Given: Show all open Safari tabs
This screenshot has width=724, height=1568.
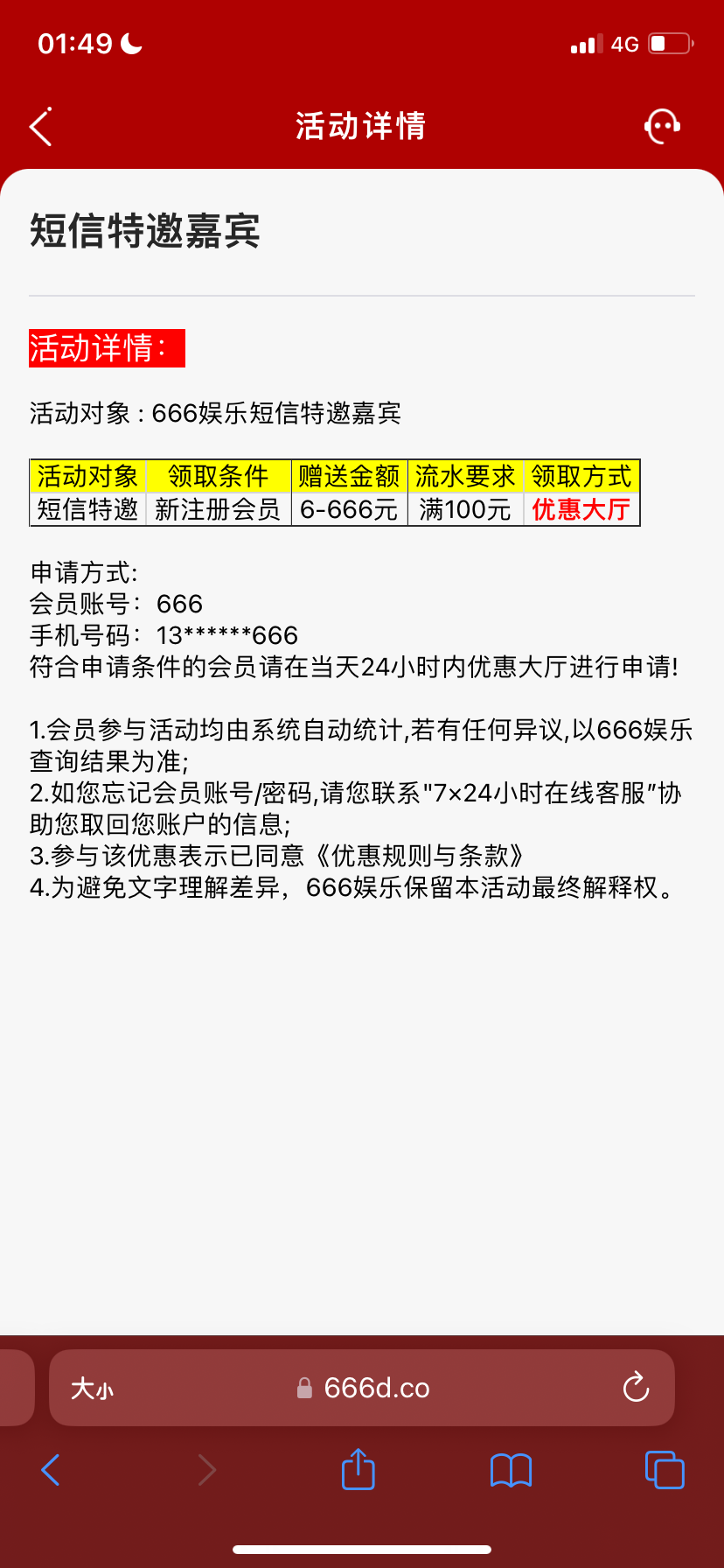Looking at the screenshot, I should 665,1470.
